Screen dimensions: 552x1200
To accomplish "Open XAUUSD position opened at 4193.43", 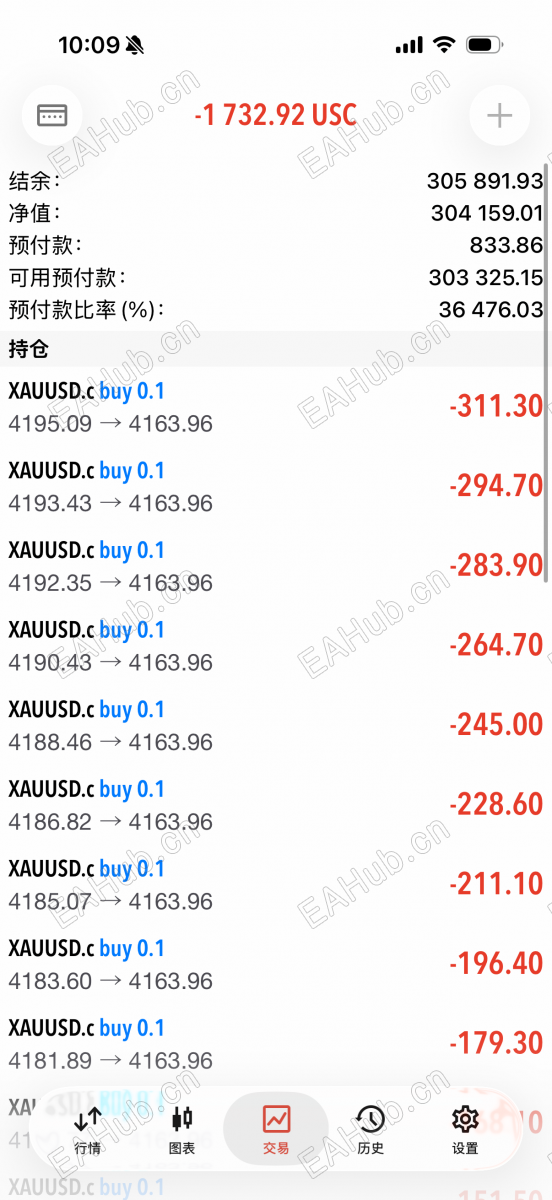I will coord(276,487).
